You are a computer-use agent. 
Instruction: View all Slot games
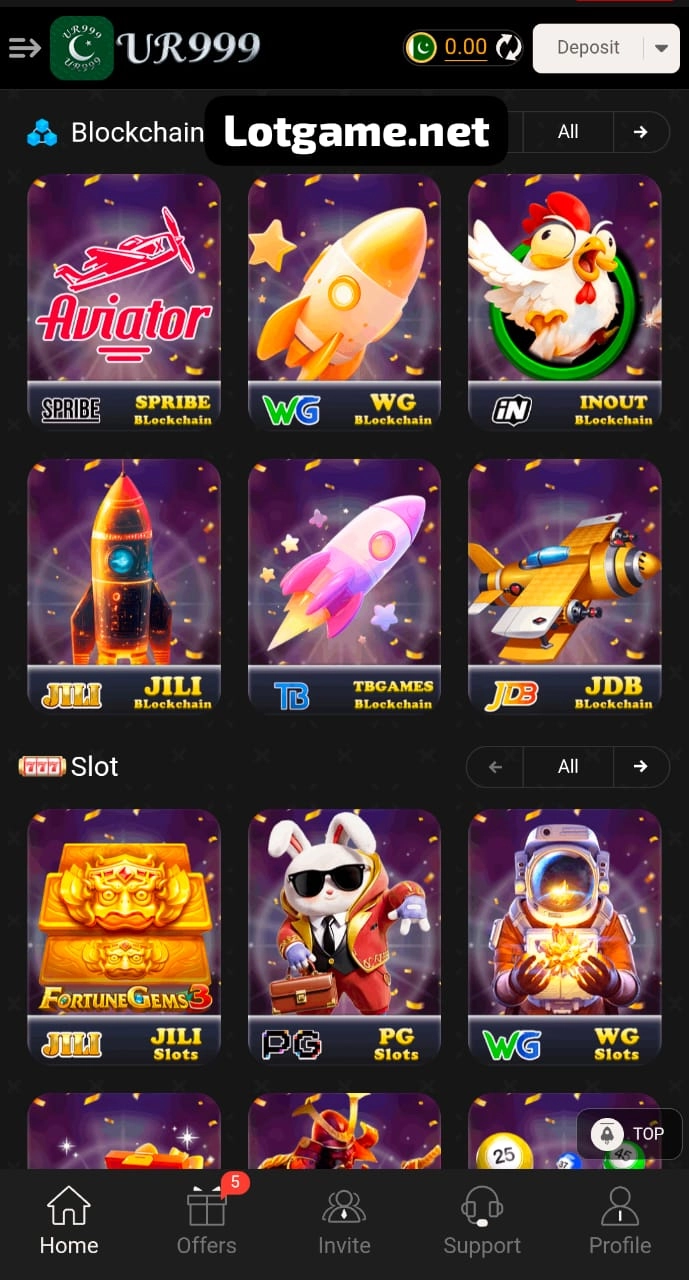pos(568,767)
